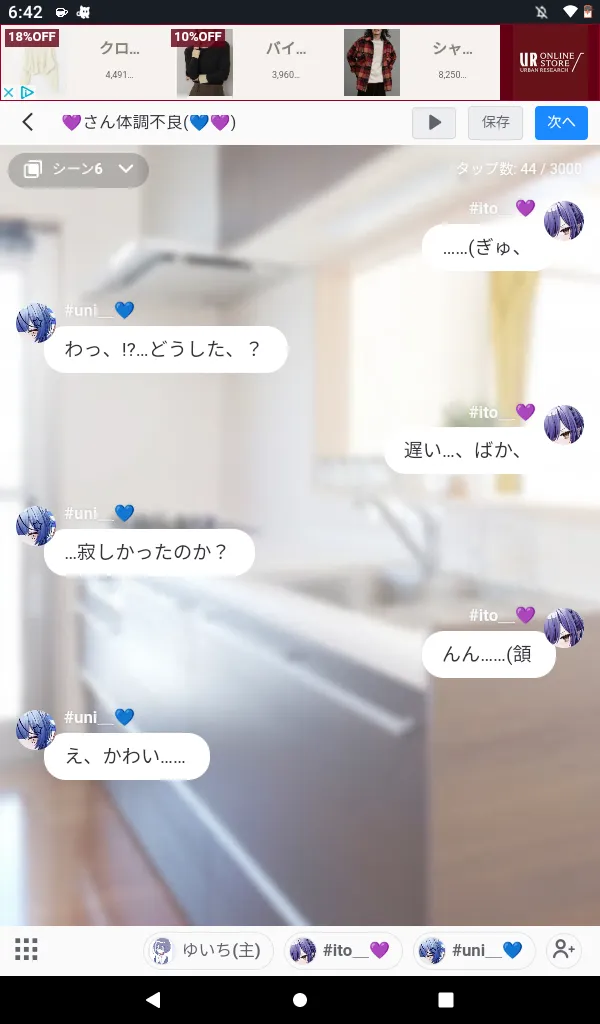Screen dimensions: 600x1024
Task: Proceed with the 次へ button
Action: pos(561,123)
